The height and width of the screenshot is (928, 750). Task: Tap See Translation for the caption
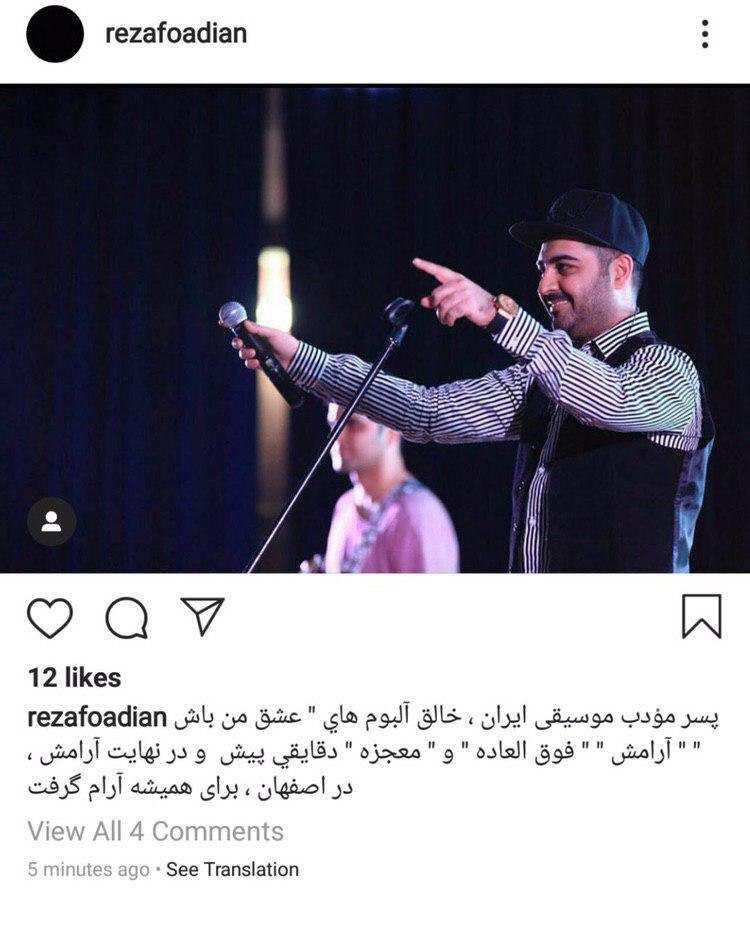click(x=232, y=870)
